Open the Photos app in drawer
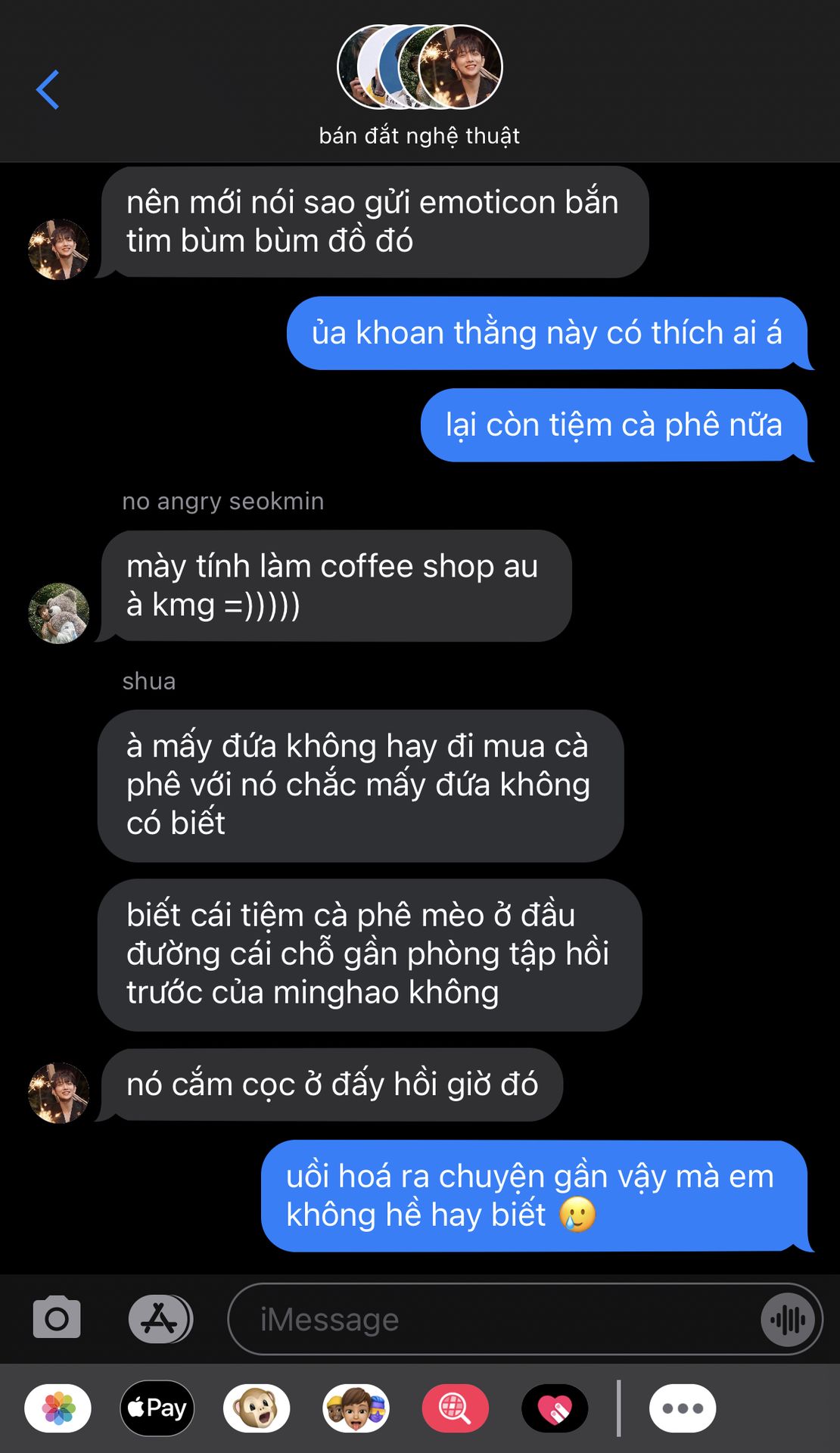Screen dimensions: 840x1453 click(58, 1408)
